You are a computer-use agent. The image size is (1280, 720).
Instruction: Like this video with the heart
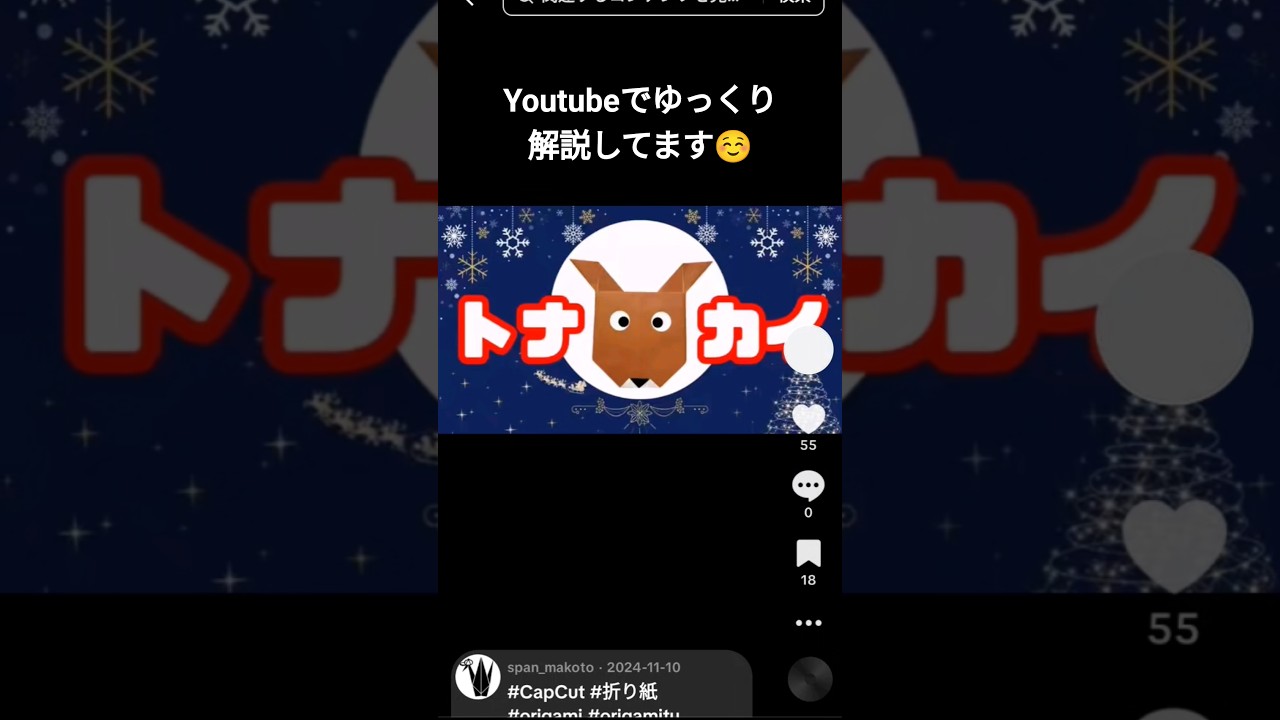[808, 418]
